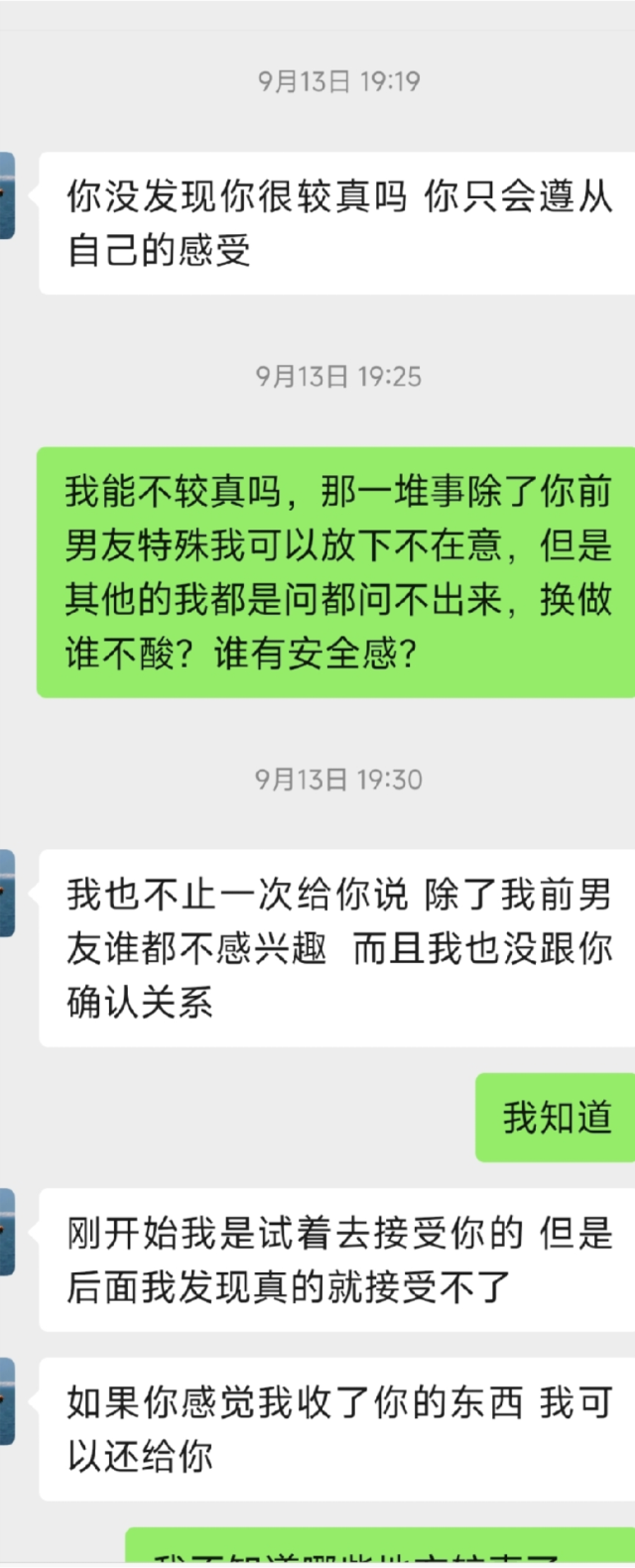Open avatar beside message 如果你感觉我收了你的东西
This screenshot has height=1568, width=635.
(x=6, y=1400)
